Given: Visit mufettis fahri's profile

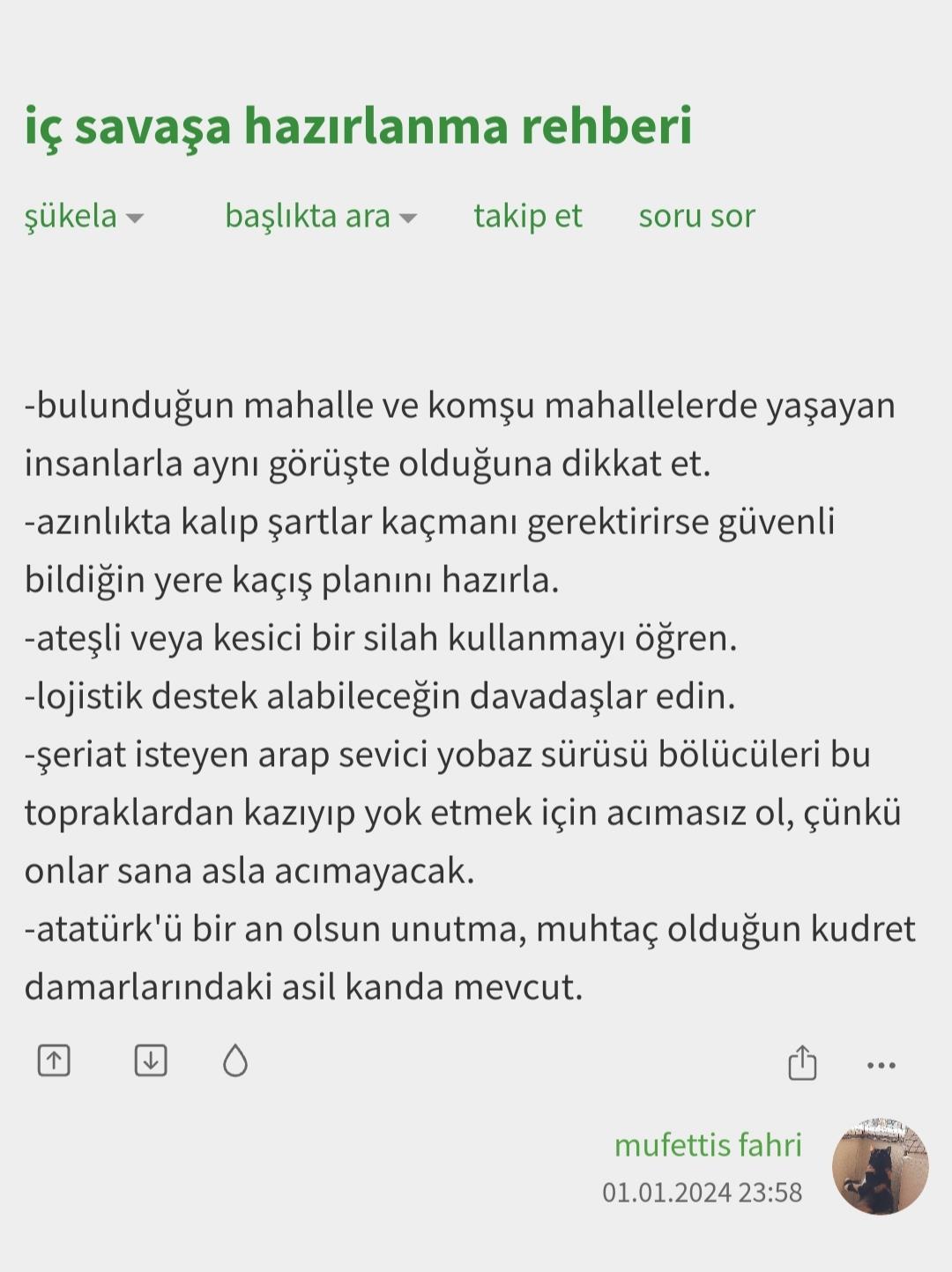Looking at the screenshot, I should click(x=708, y=1145).
